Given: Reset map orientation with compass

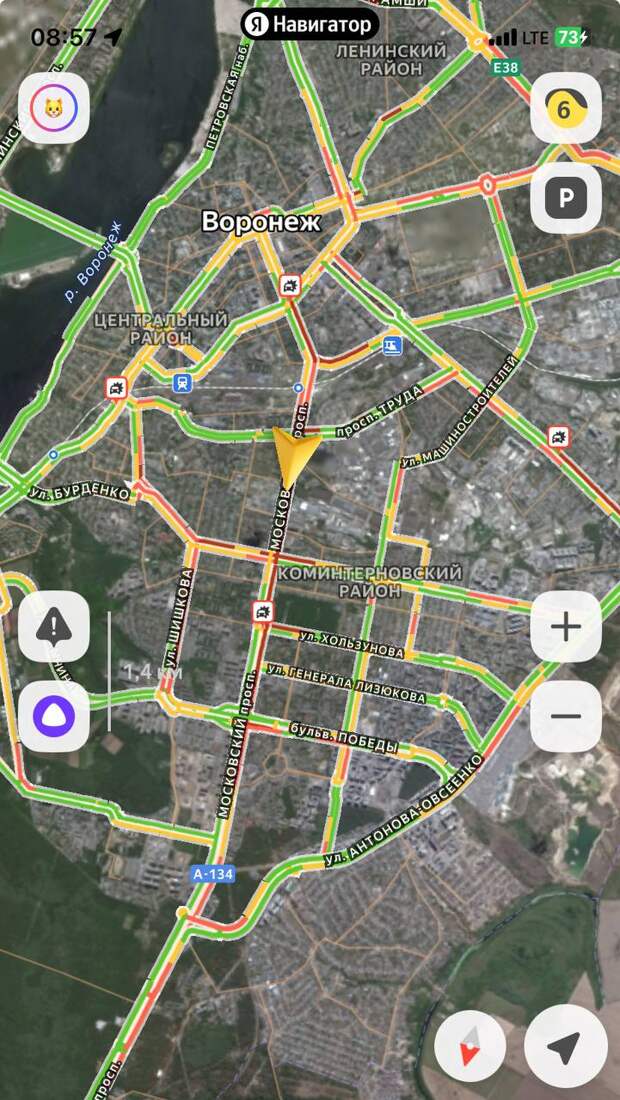Looking at the screenshot, I should point(470,1047).
